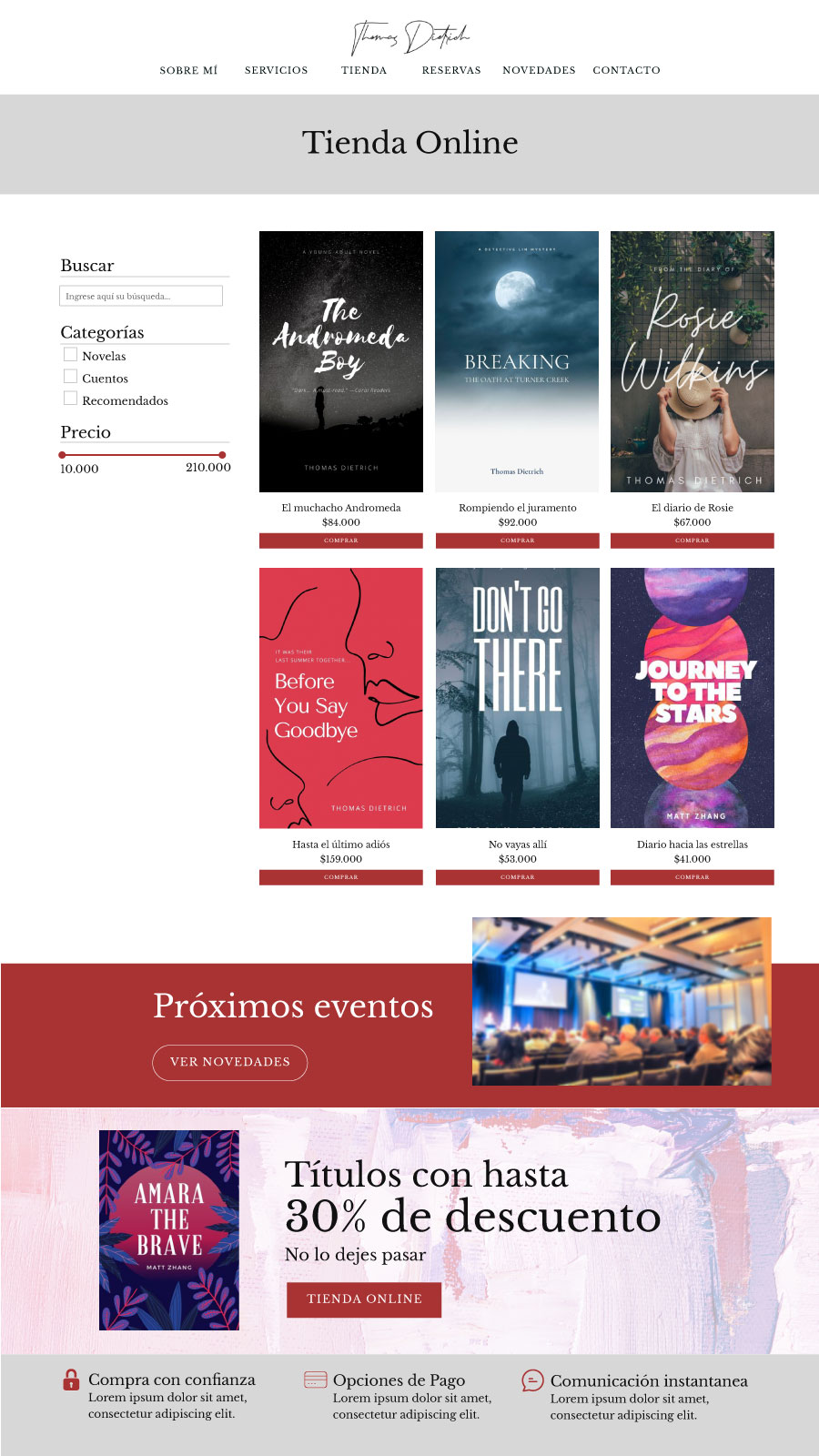Screen dimensions: 819x1456
Task: Switch to the Reservas section
Action: 451,70
